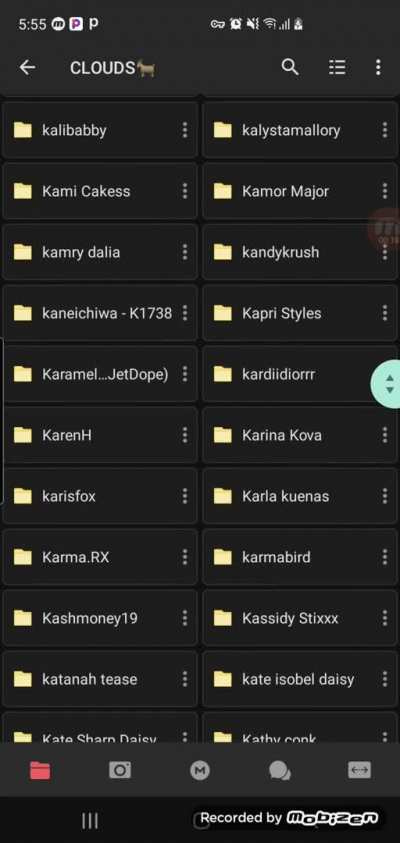This screenshot has width=400, height=843.
Task: Open the Kamor Major folder
Action: pyautogui.click(x=300, y=191)
